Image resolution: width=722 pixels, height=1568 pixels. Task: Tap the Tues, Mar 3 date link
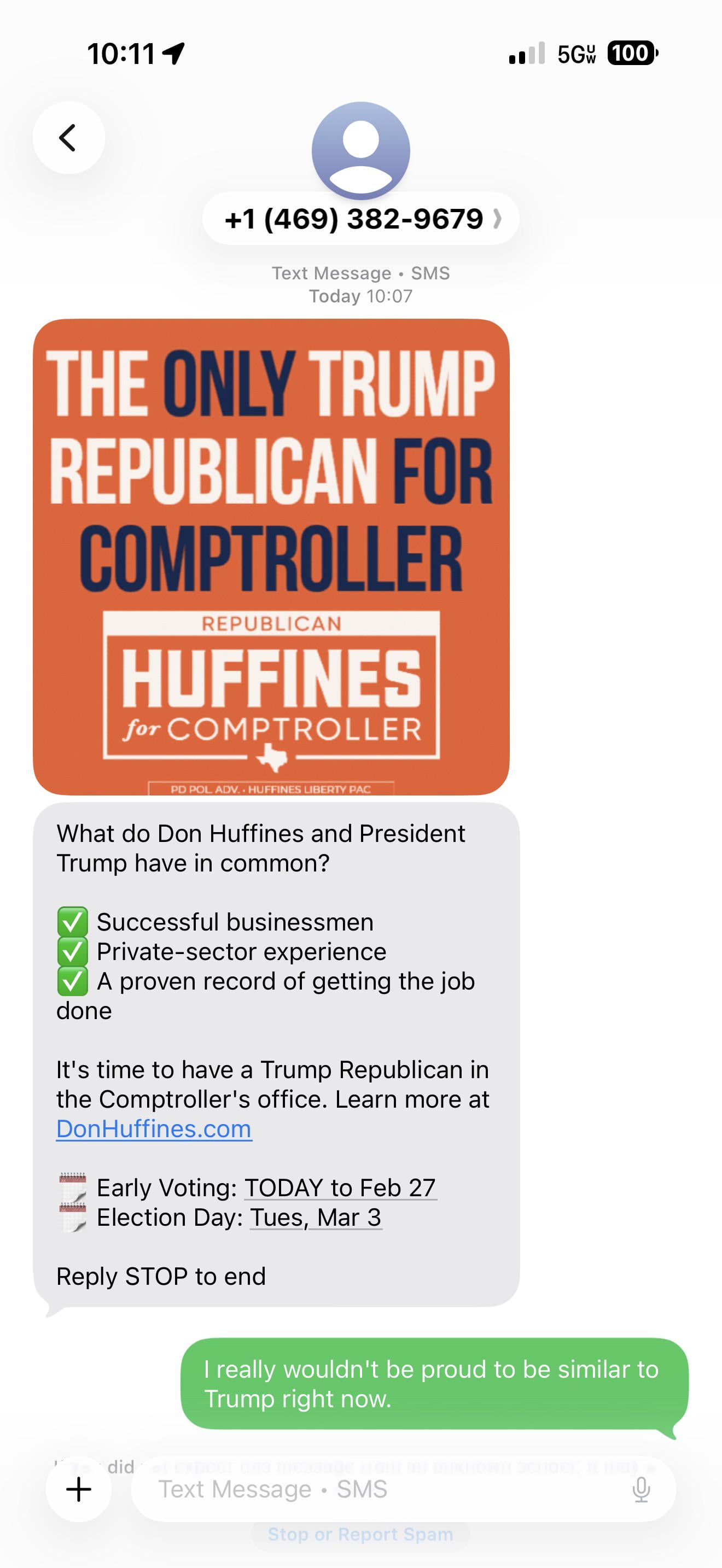click(x=316, y=1218)
